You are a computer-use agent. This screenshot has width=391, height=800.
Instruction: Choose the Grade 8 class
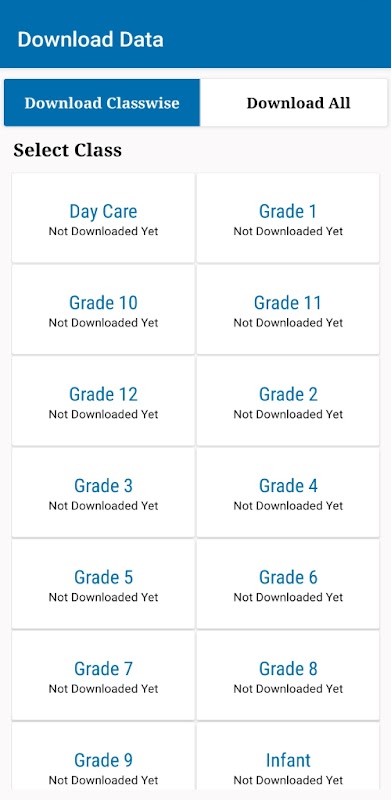[288, 675]
